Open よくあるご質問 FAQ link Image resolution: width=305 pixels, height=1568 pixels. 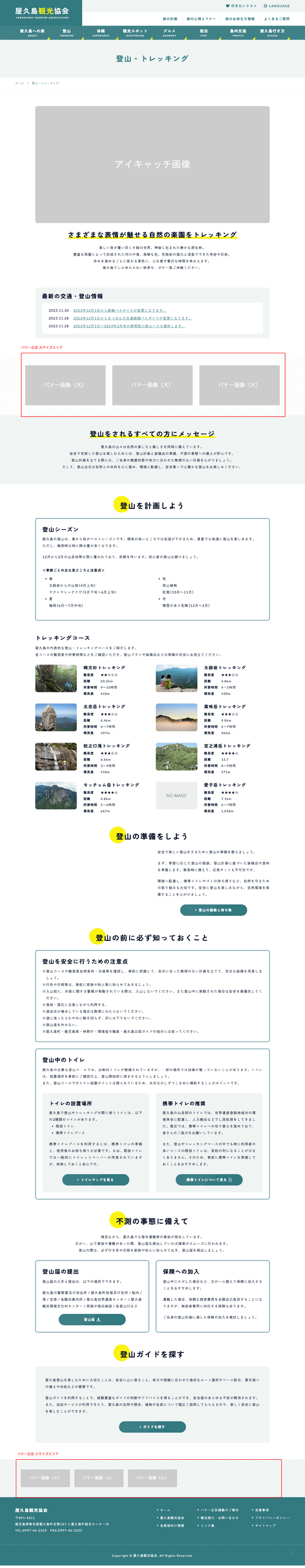(277, 19)
